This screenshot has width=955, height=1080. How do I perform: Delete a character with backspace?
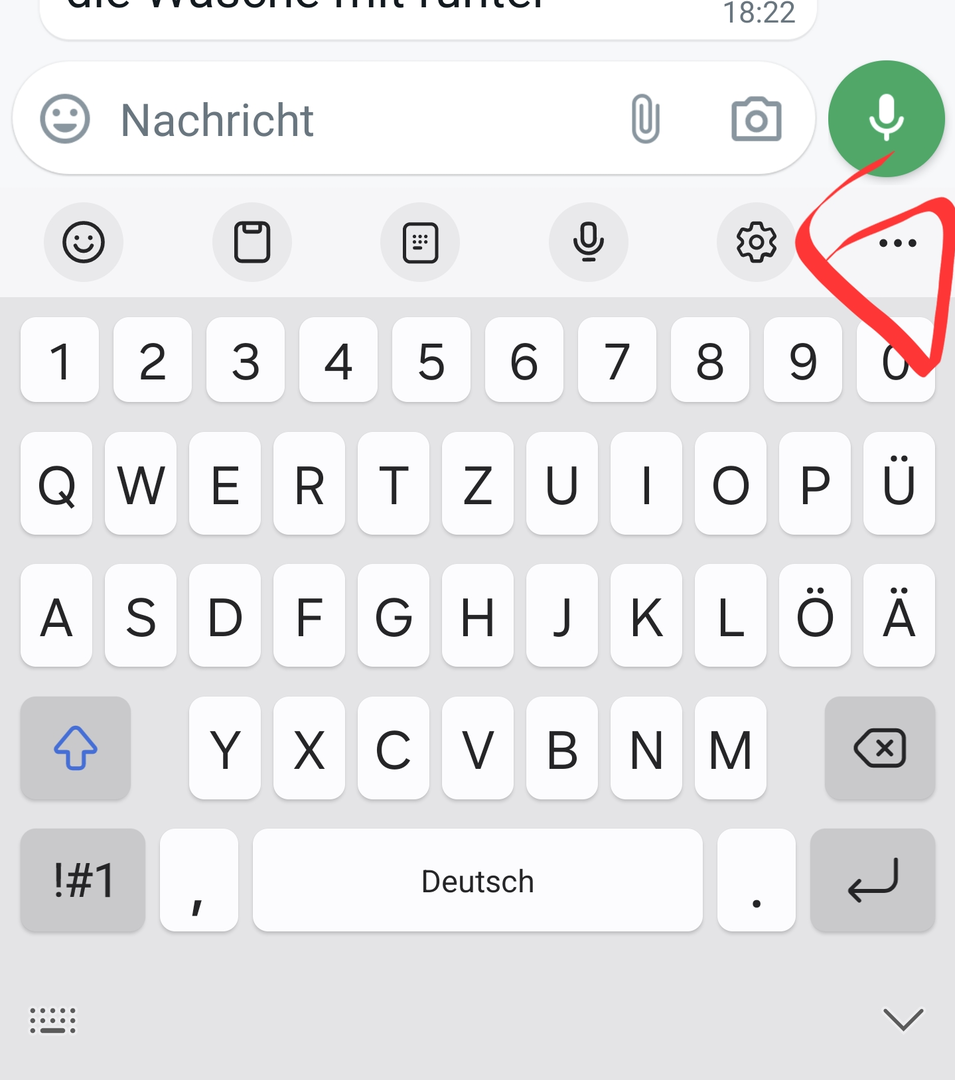(879, 748)
